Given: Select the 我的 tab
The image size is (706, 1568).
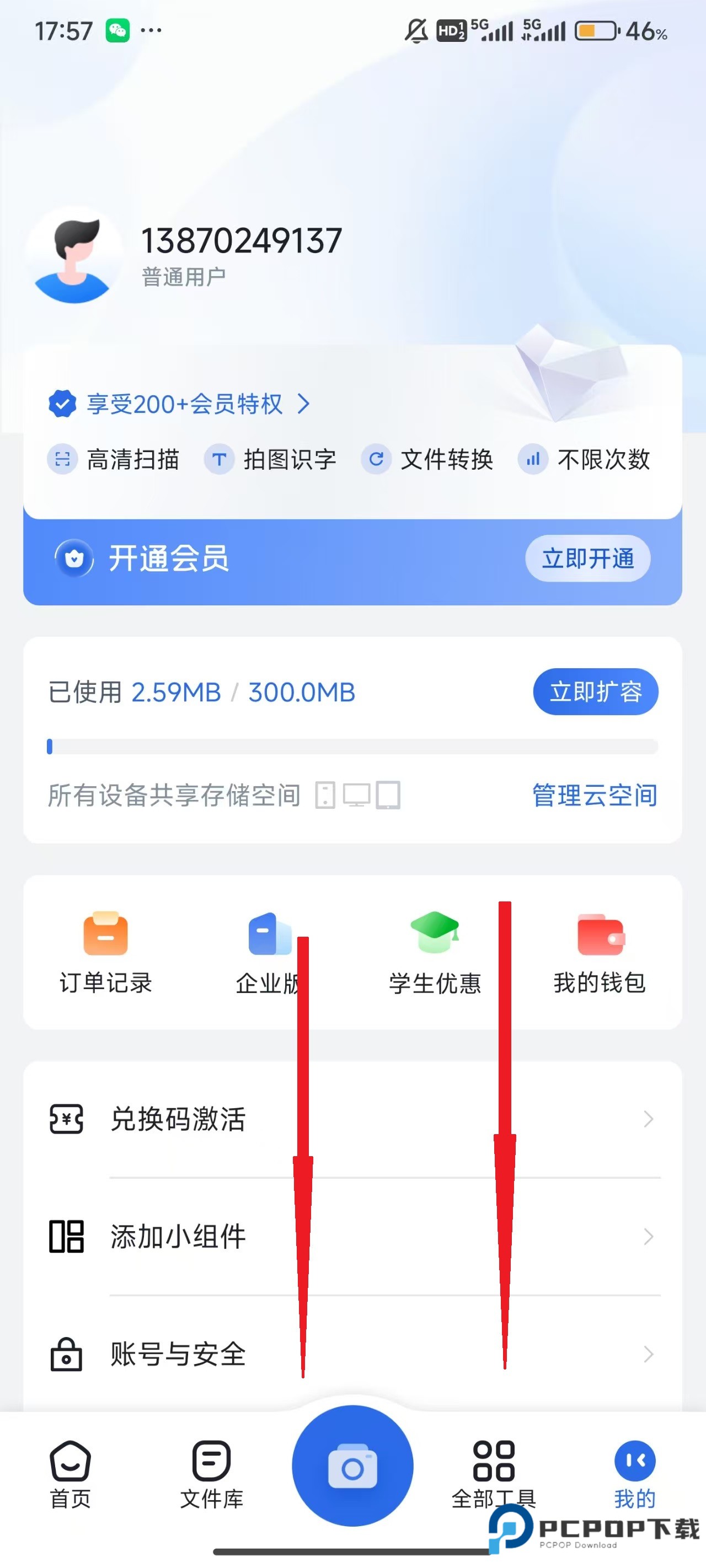Looking at the screenshot, I should coord(635,1474).
